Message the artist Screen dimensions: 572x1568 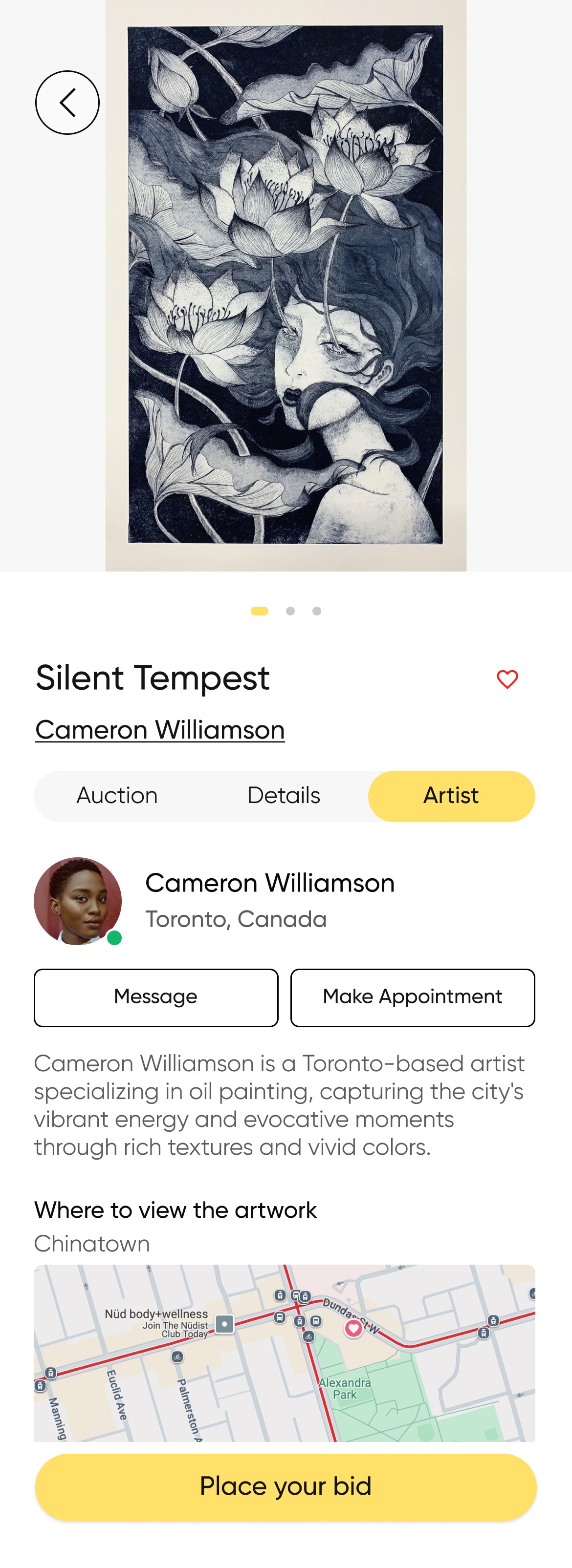(x=156, y=997)
